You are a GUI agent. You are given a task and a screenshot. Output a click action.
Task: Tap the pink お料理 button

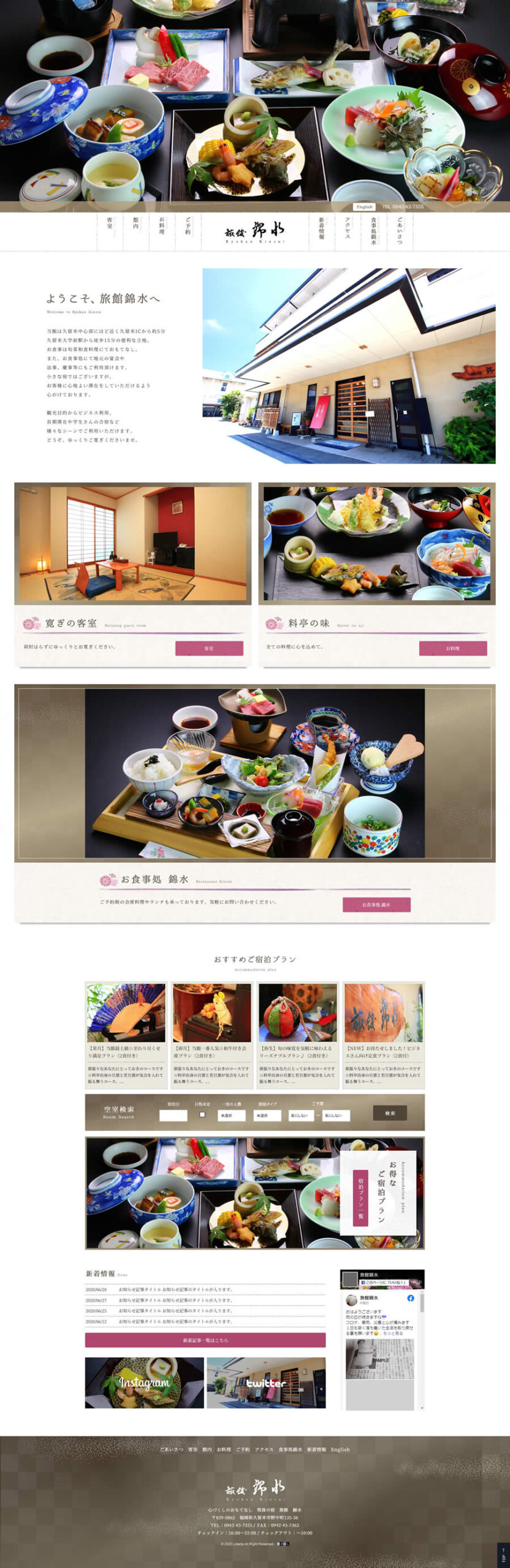(x=452, y=648)
